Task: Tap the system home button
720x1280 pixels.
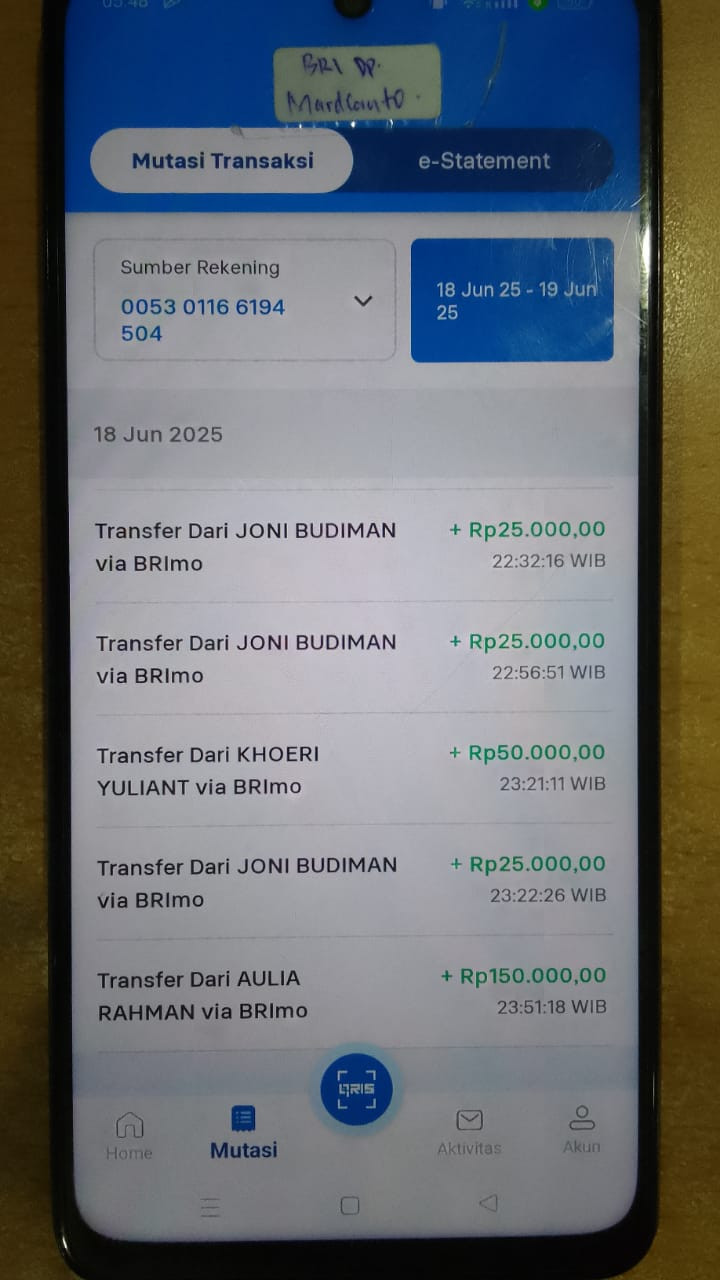Action: tap(350, 1206)
